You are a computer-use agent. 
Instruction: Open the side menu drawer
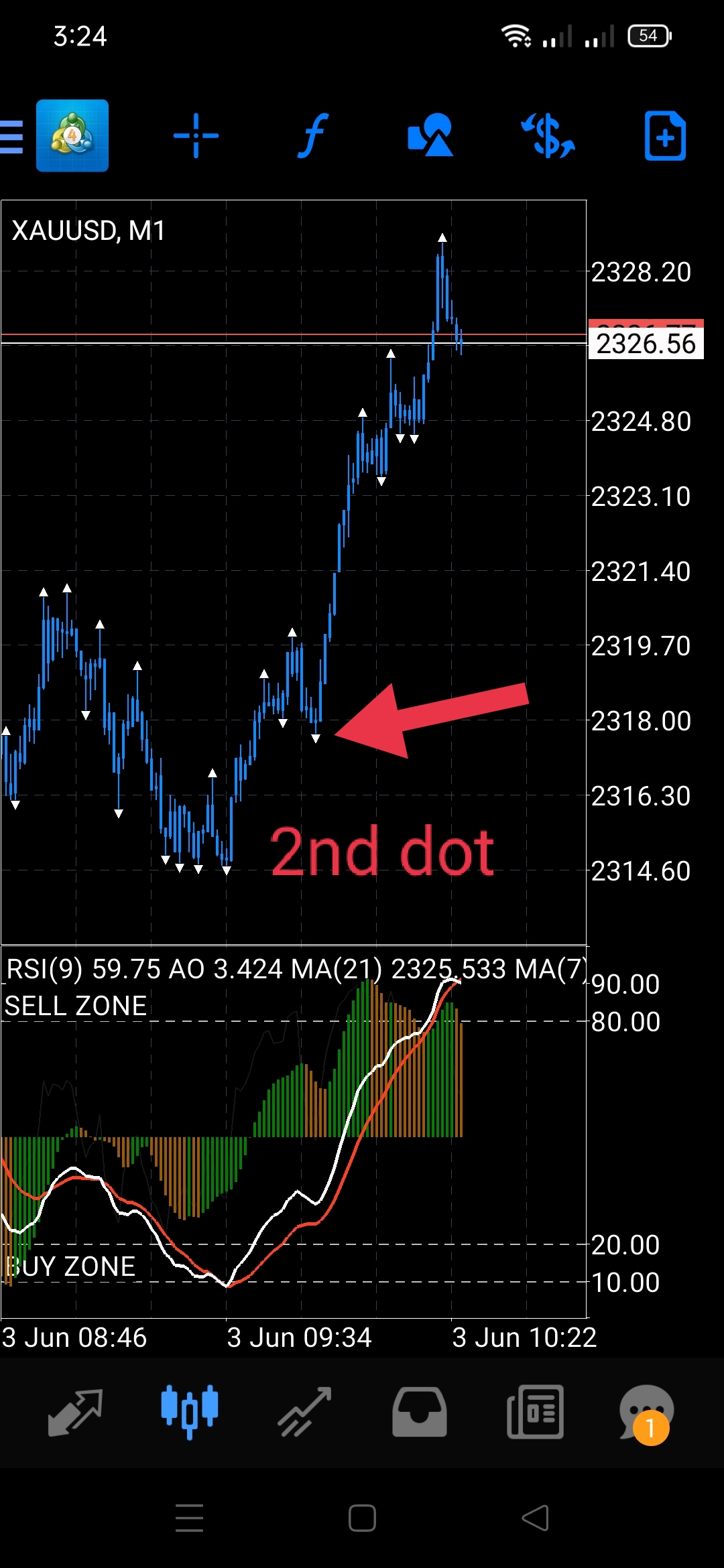[12, 137]
